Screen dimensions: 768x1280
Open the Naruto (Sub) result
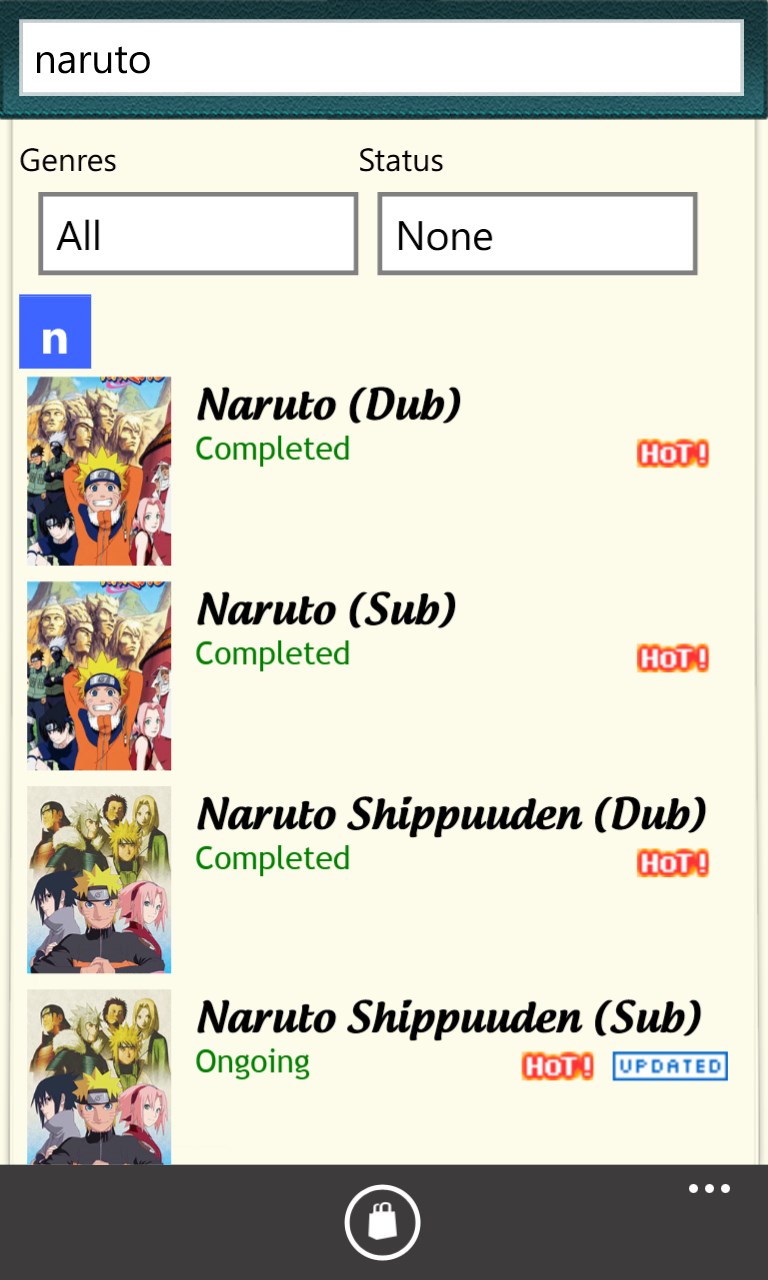[x=327, y=610]
